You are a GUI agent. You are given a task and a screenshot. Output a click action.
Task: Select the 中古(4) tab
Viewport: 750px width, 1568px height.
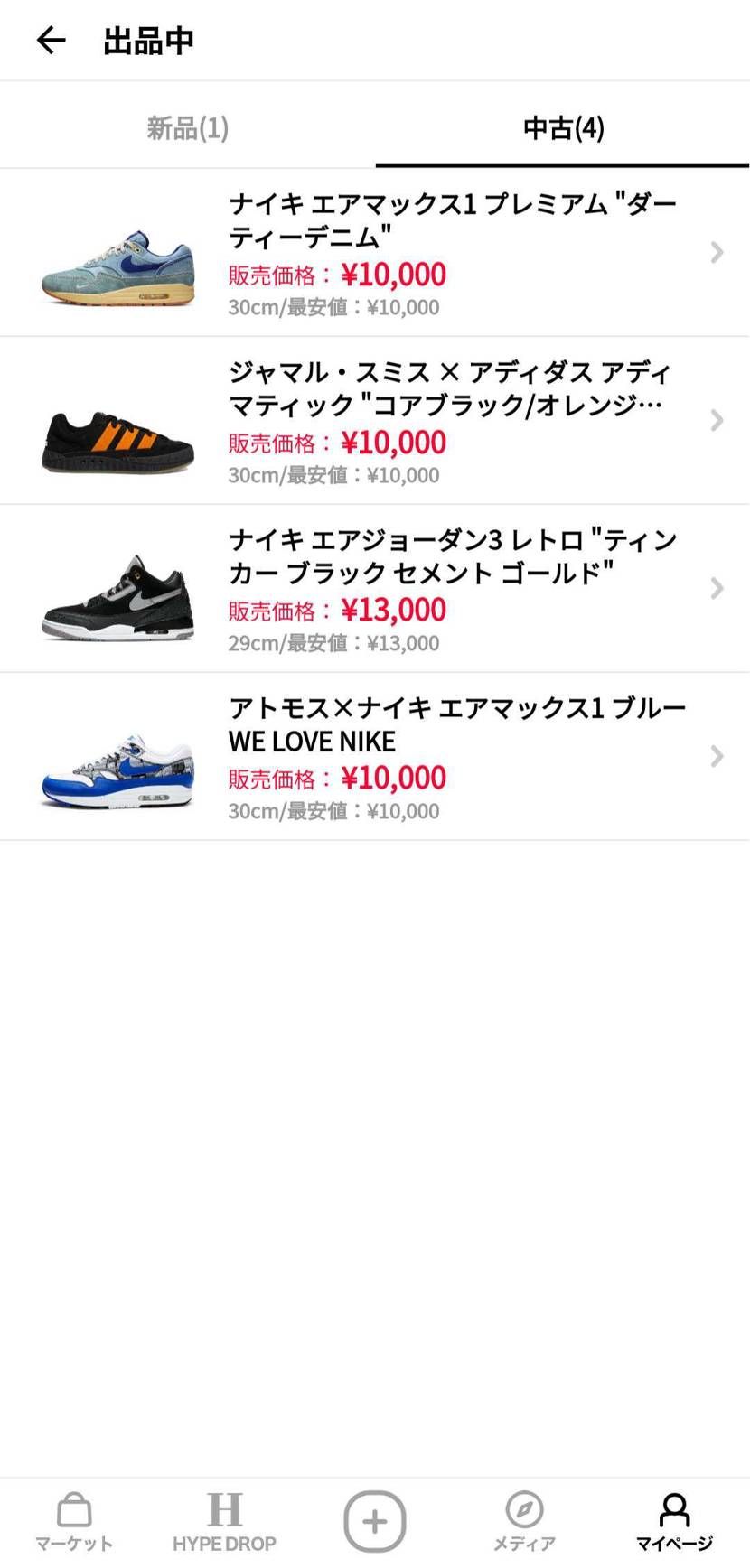tap(561, 128)
